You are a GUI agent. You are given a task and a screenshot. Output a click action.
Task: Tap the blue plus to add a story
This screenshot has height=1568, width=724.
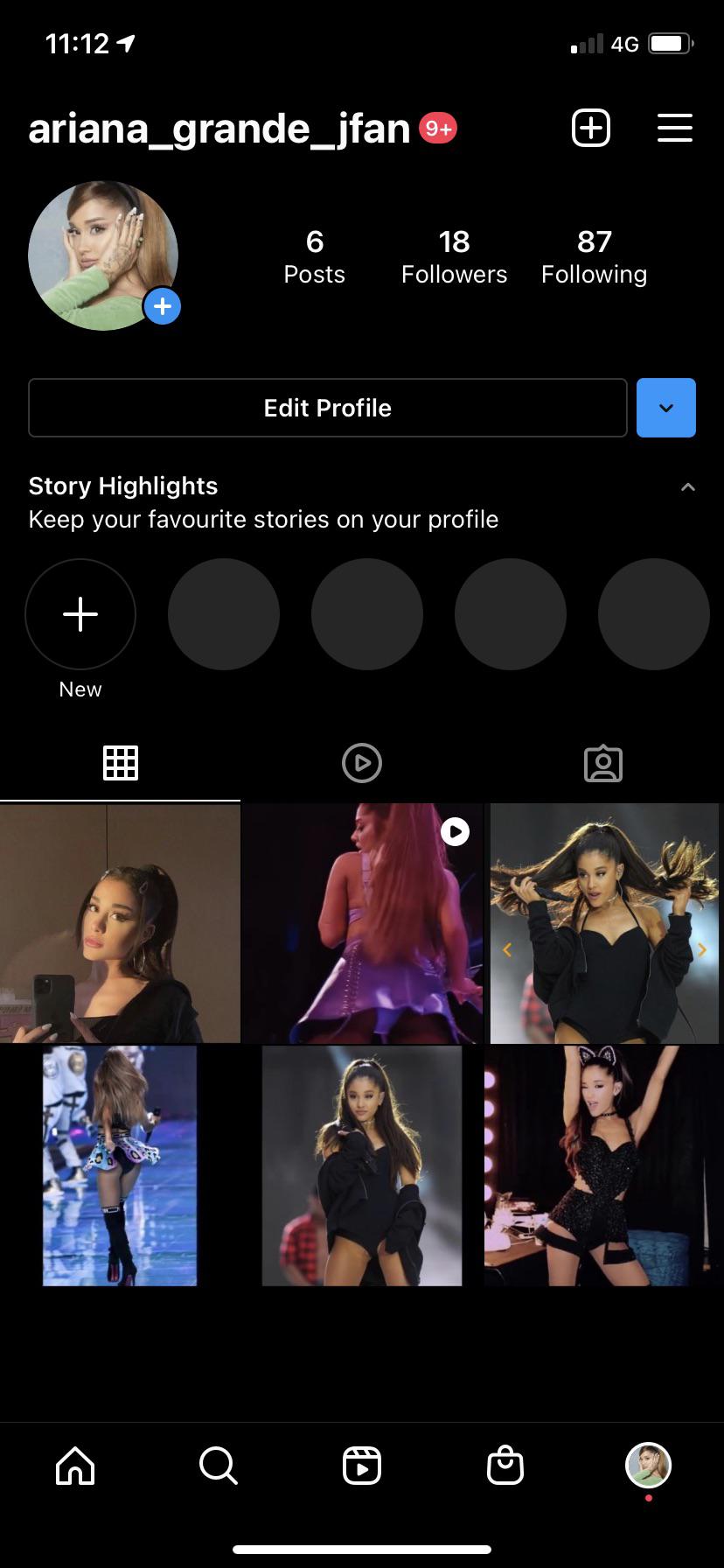(x=162, y=306)
